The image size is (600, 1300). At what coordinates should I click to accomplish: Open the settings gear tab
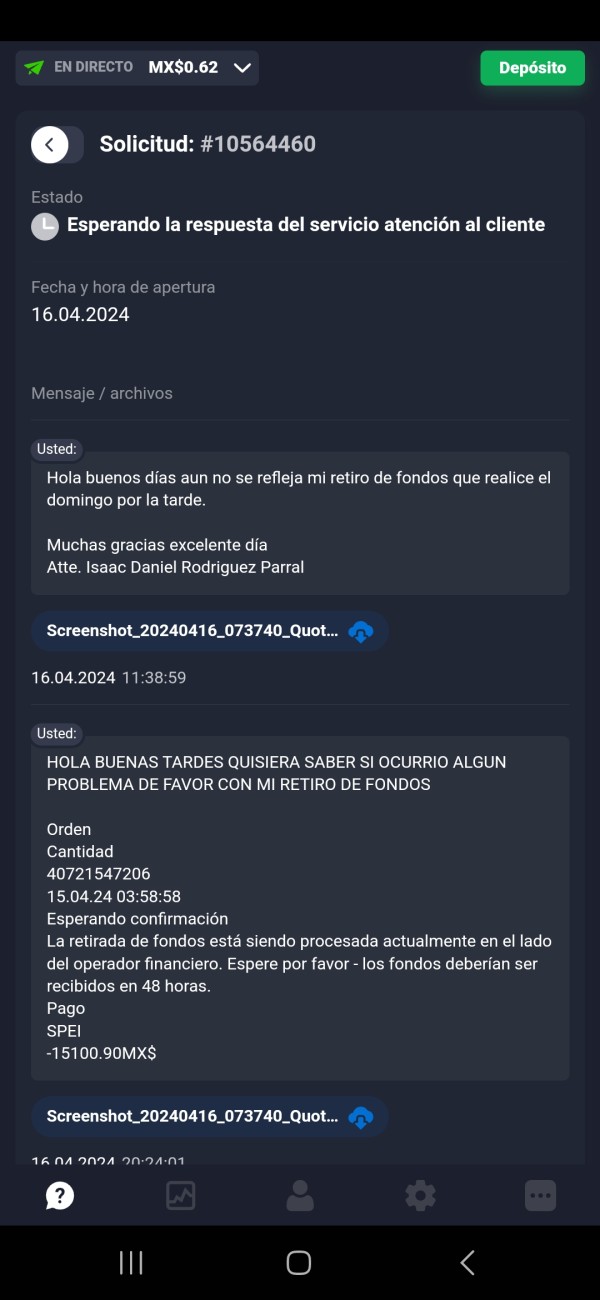click(420, 1195)
